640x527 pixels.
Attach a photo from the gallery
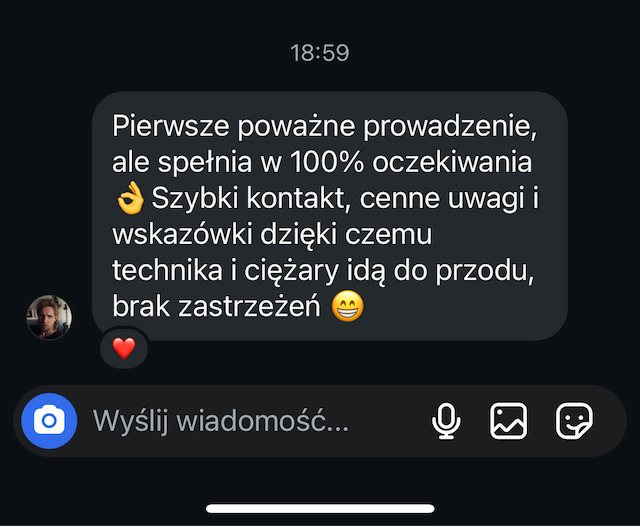tap(509, 421)
